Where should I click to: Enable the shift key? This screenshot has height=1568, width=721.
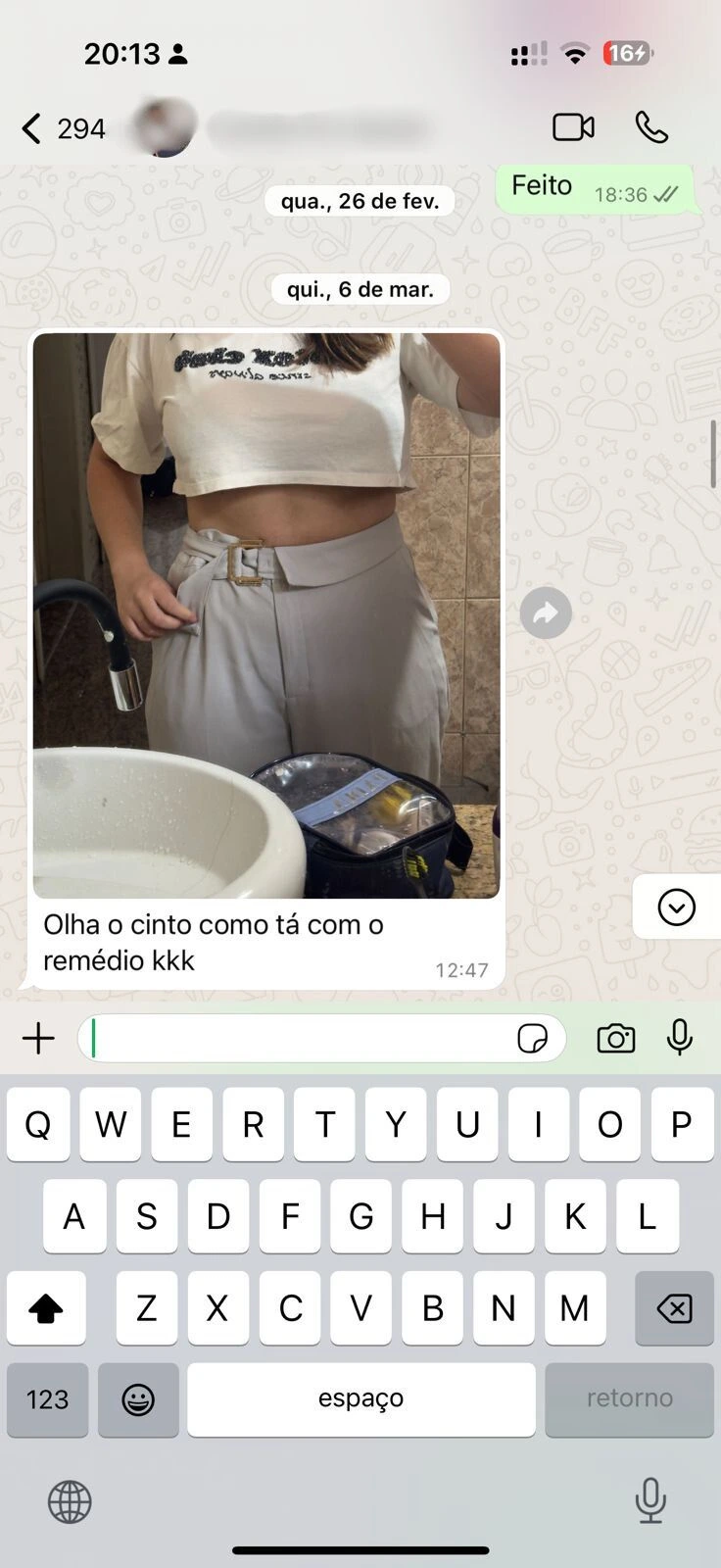[x=46, y=1307]
